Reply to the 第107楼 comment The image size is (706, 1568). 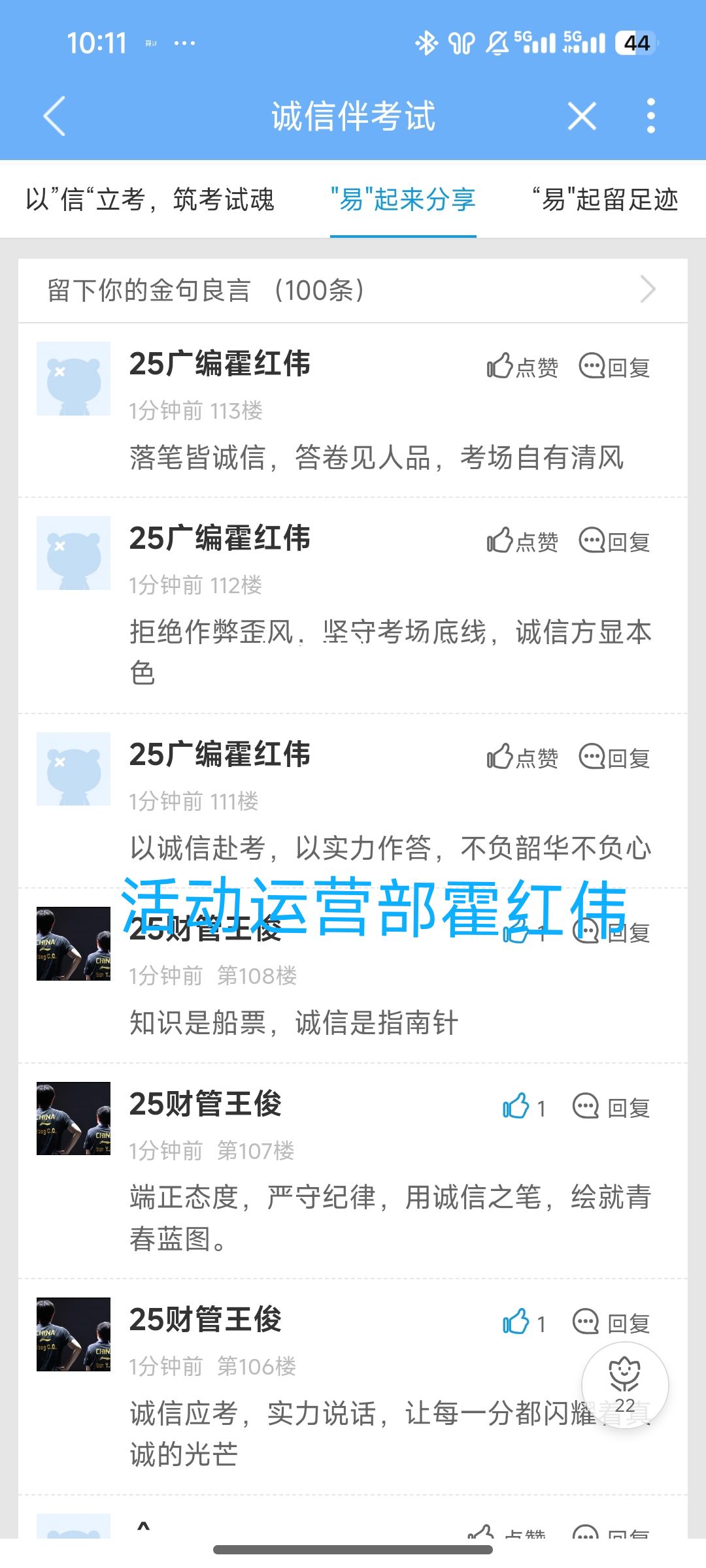[x=612, y=1107]
